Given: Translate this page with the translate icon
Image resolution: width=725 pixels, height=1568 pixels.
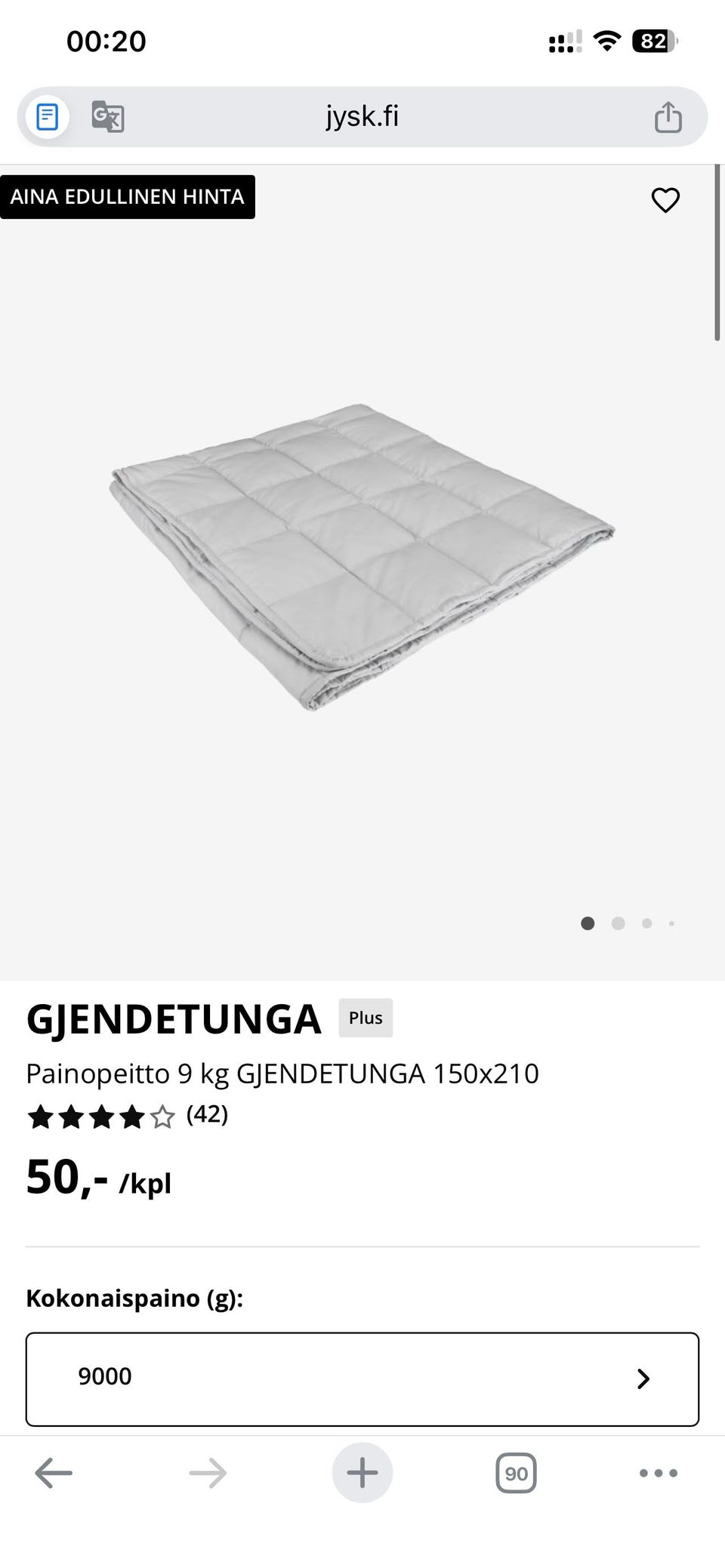Looking at the screenshot, I should (x=108, y=117).
